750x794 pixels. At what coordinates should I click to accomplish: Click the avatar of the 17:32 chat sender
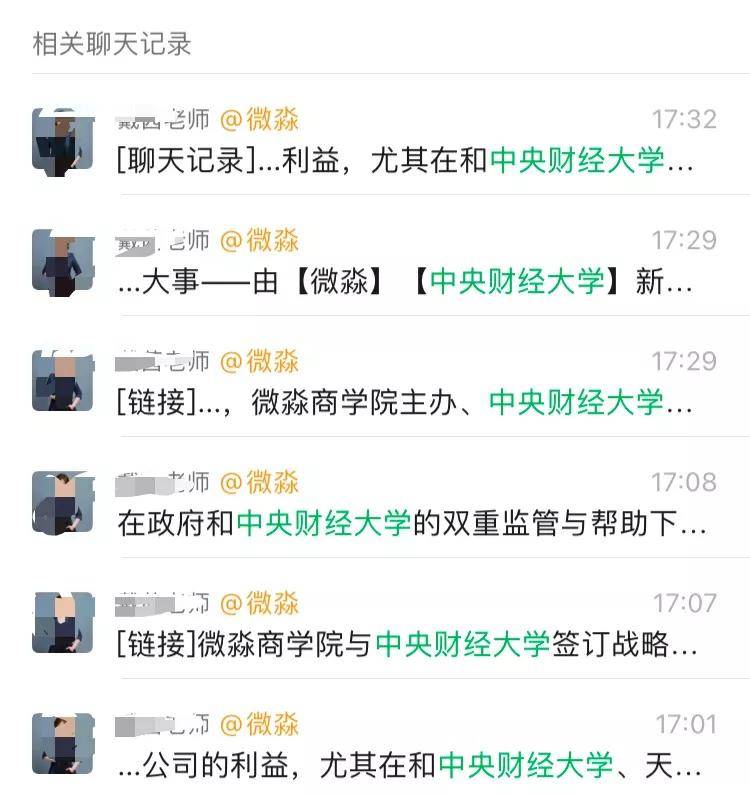click(x=62, y=138)
